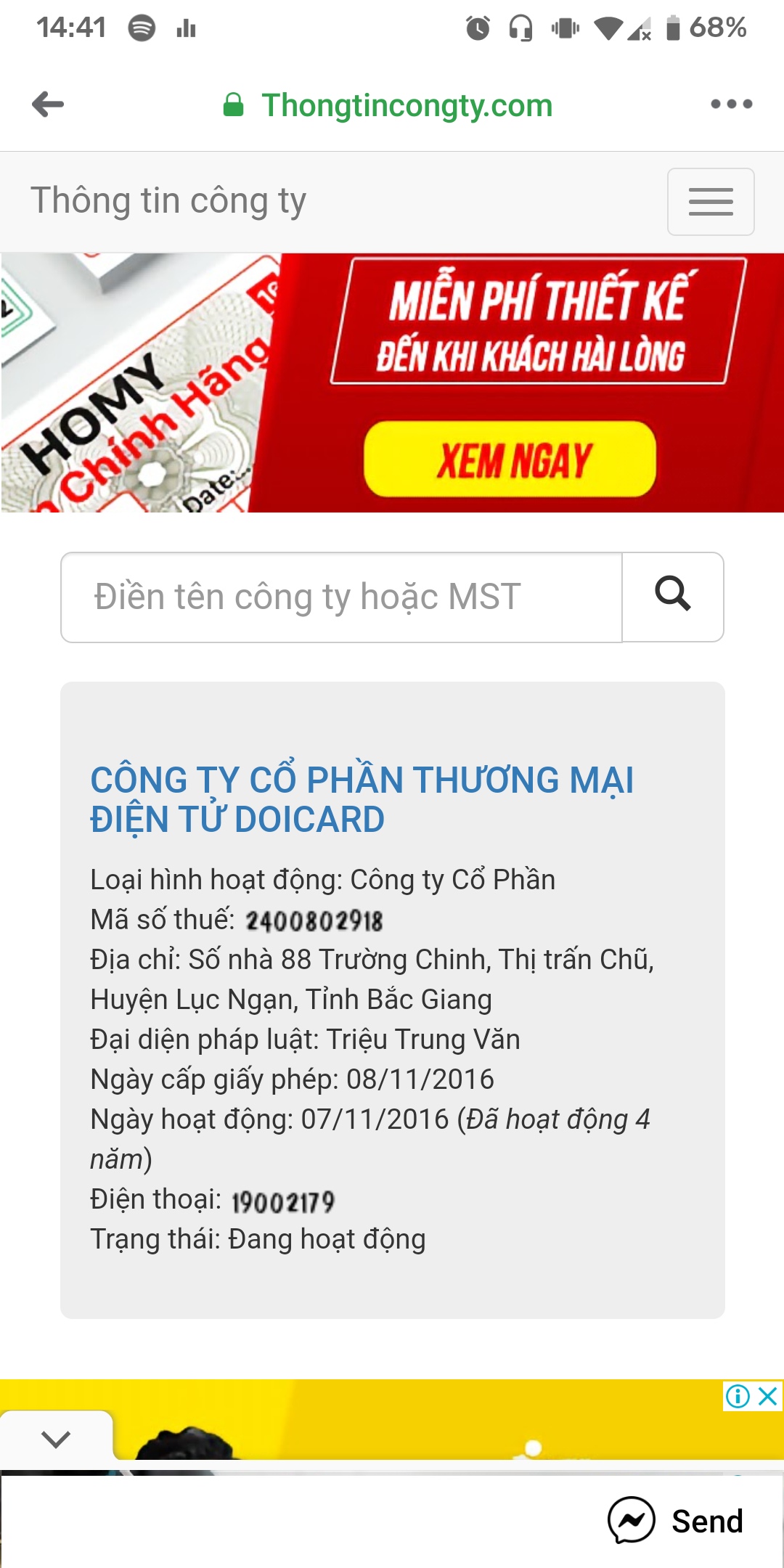This screenshot has width=784, height=1568.
Task: Open the DOICARD company title link
Action: 362,799
